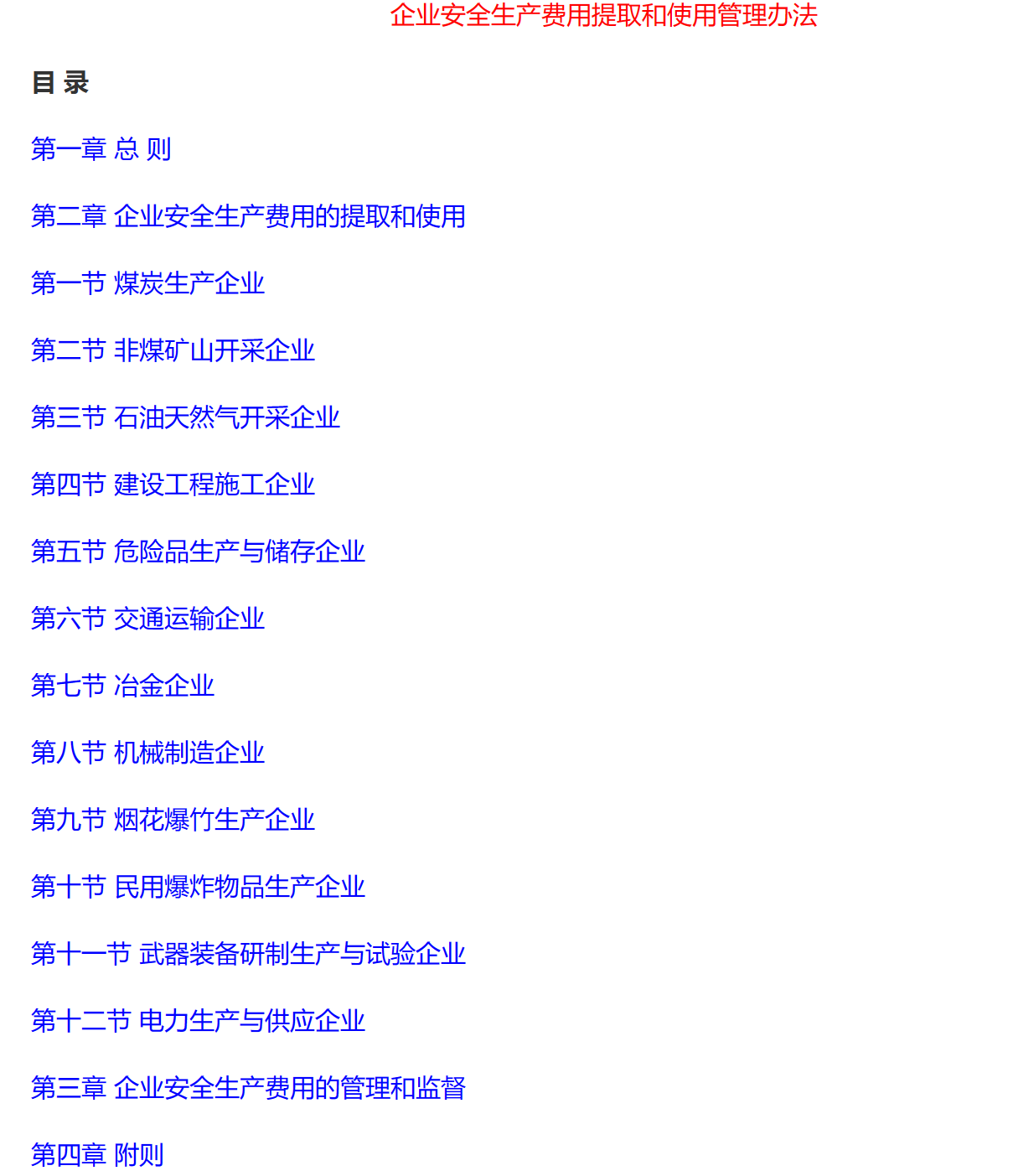Select 第四节 建设工程施工企业
This screenshot has height=1176, width=1013.
[x=173, y=484]
